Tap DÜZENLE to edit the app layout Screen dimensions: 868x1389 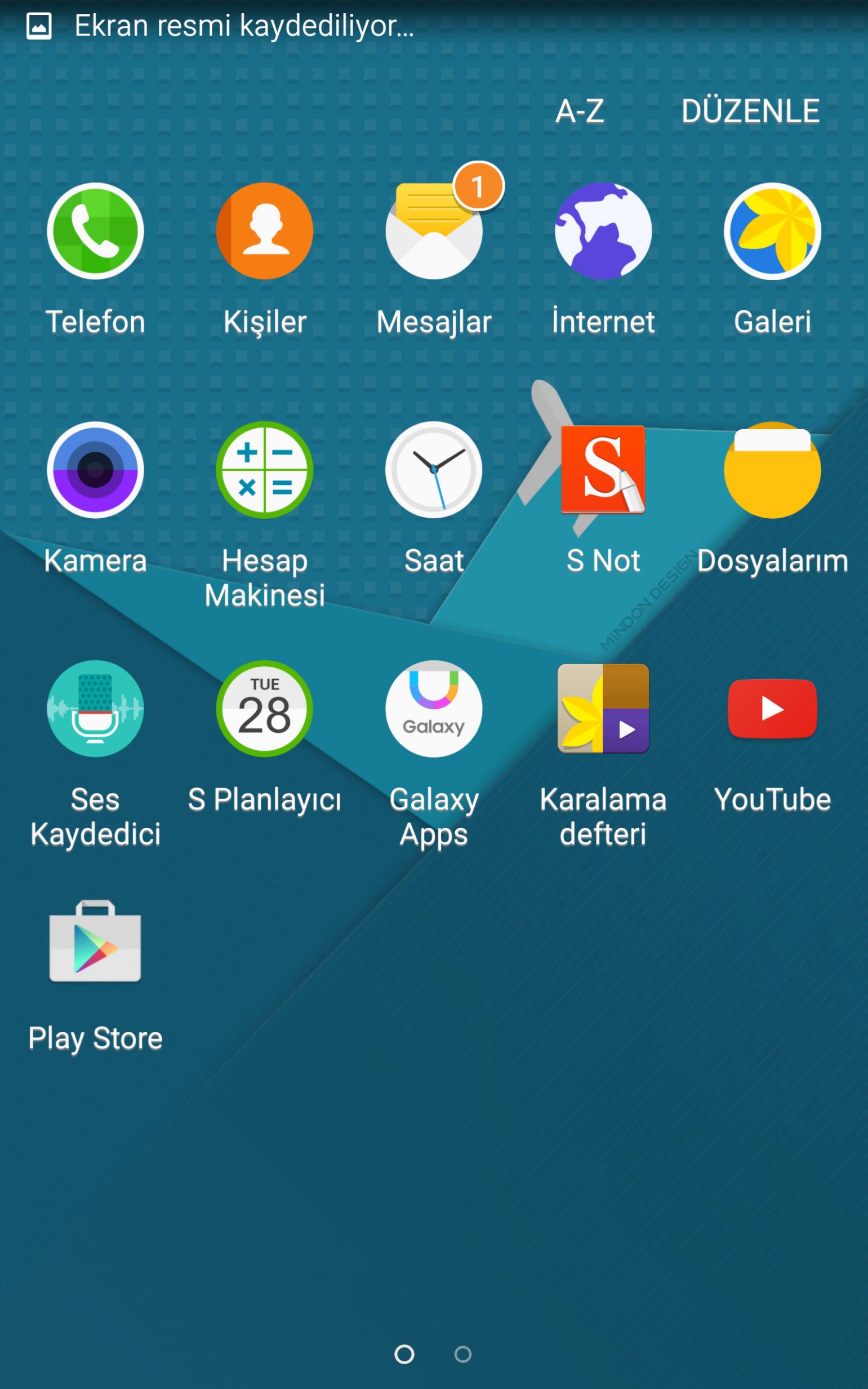tap(750, 111)
